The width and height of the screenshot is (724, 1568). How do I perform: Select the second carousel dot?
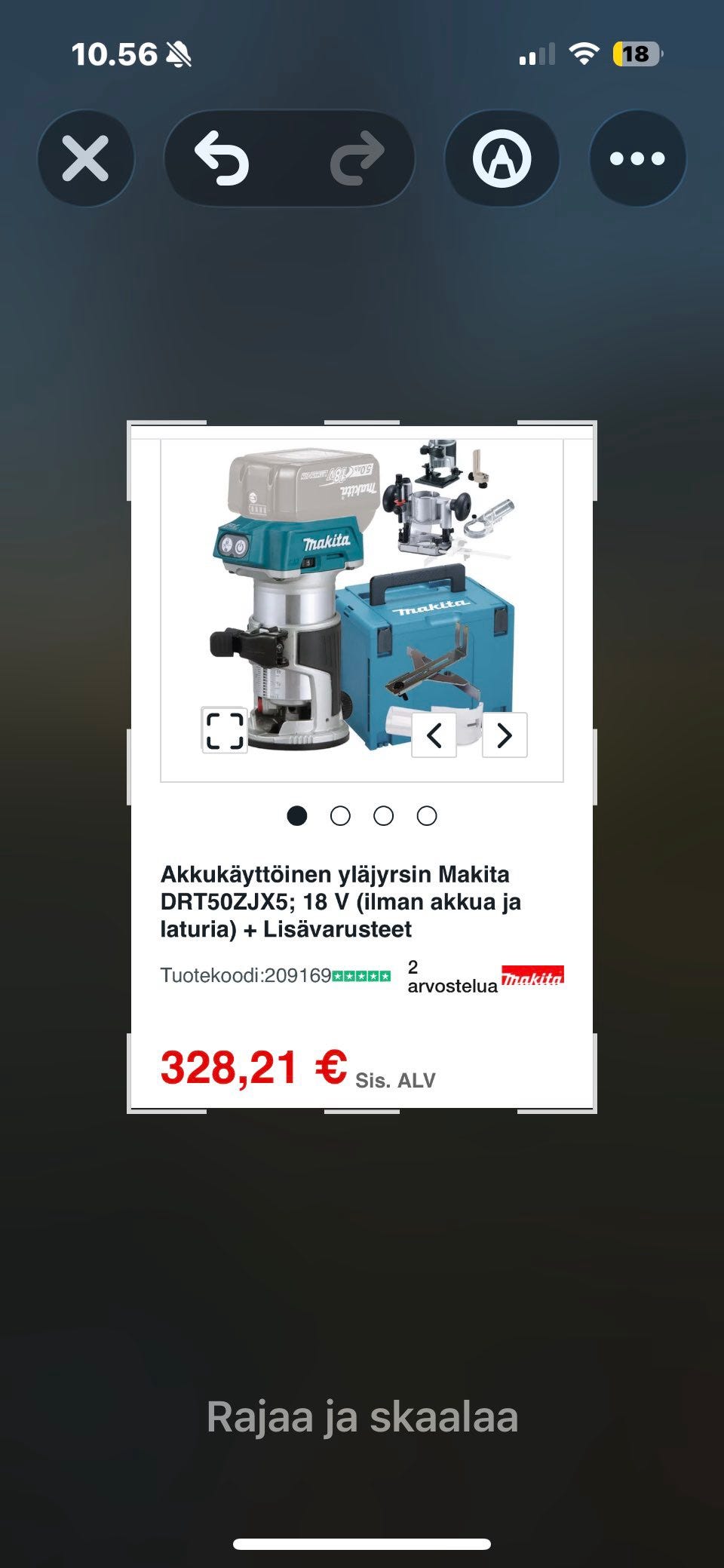click(x=341, y=816)
